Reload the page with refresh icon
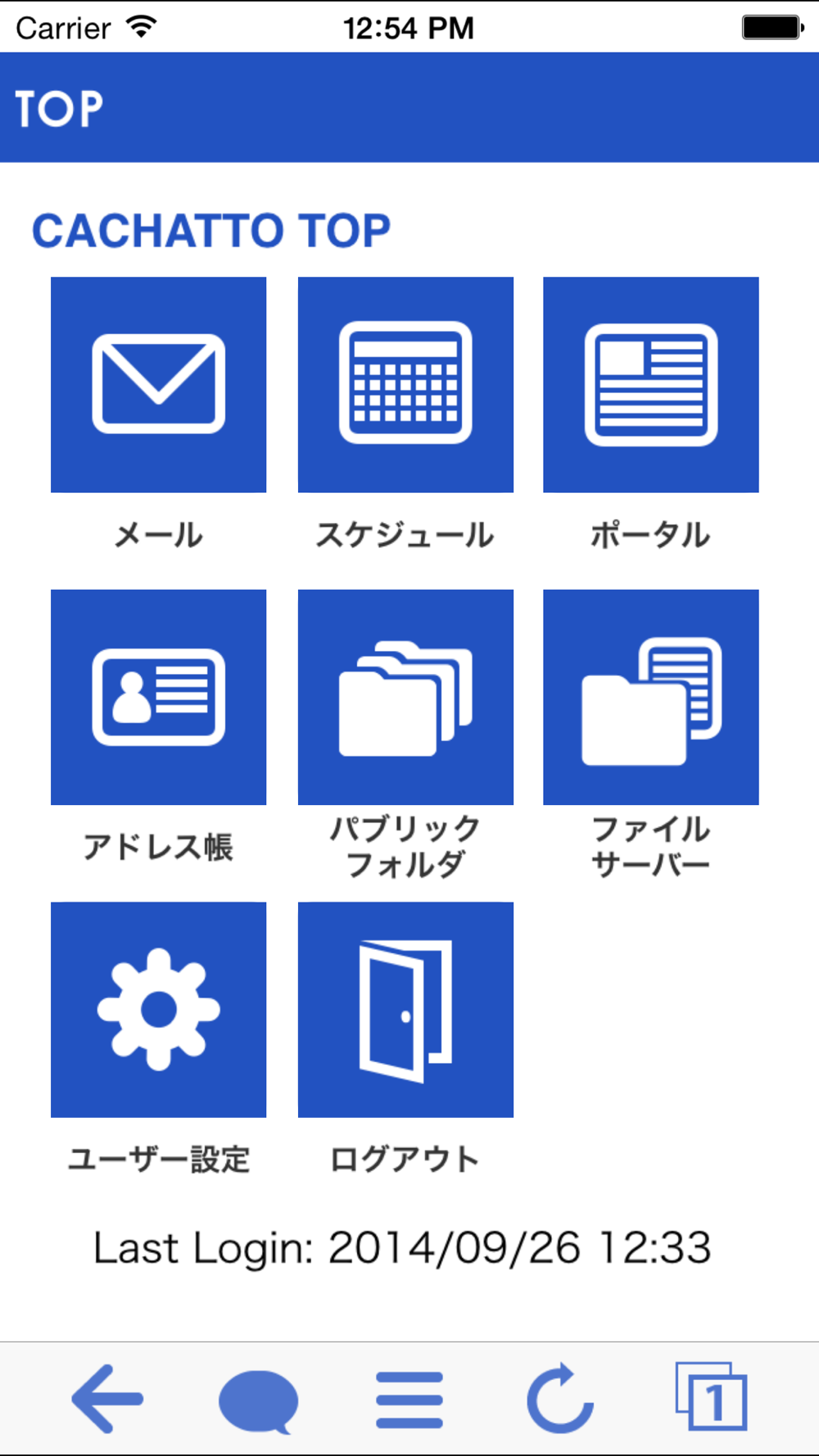Image resolution: width=819 pixels, height=1456 pixels. [560, 1399]
